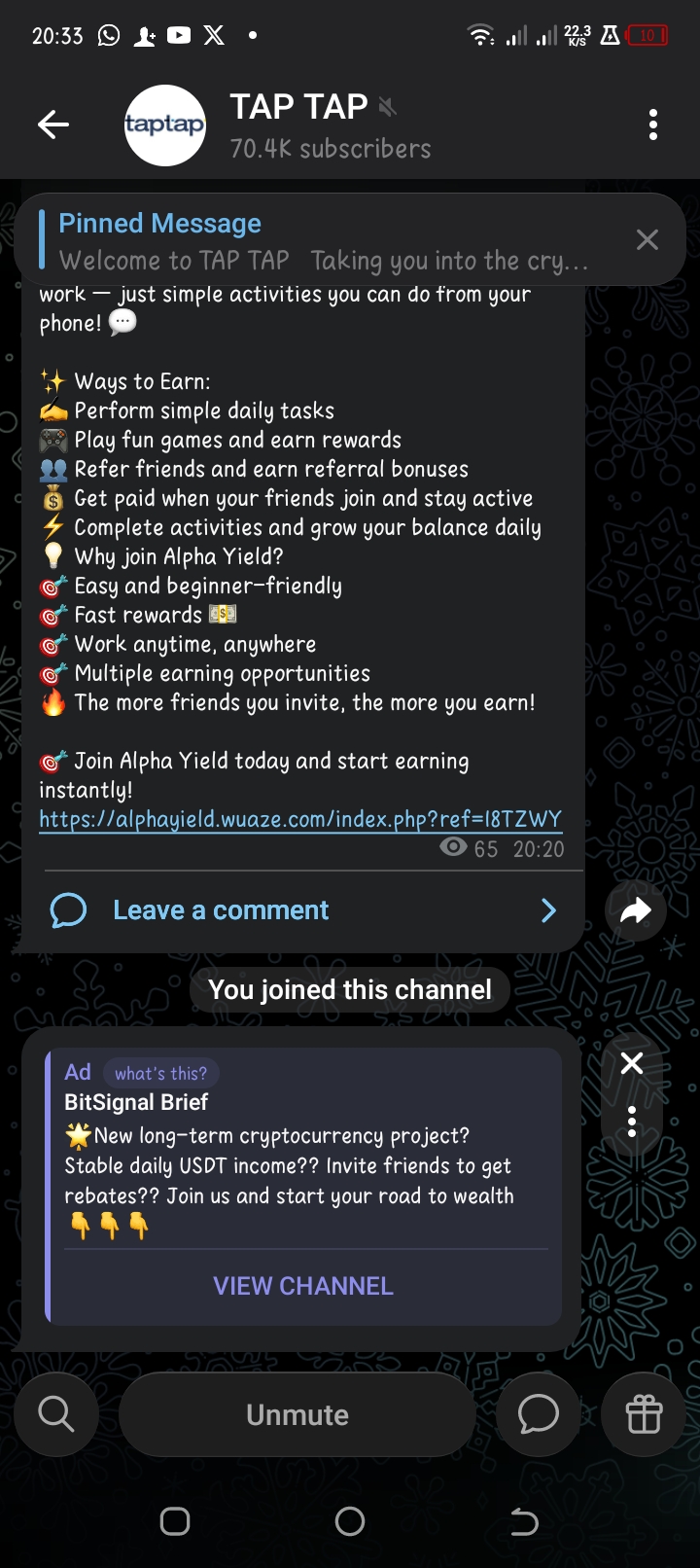
Task: Open the channel overflow menu
Action: coord(652,125)
